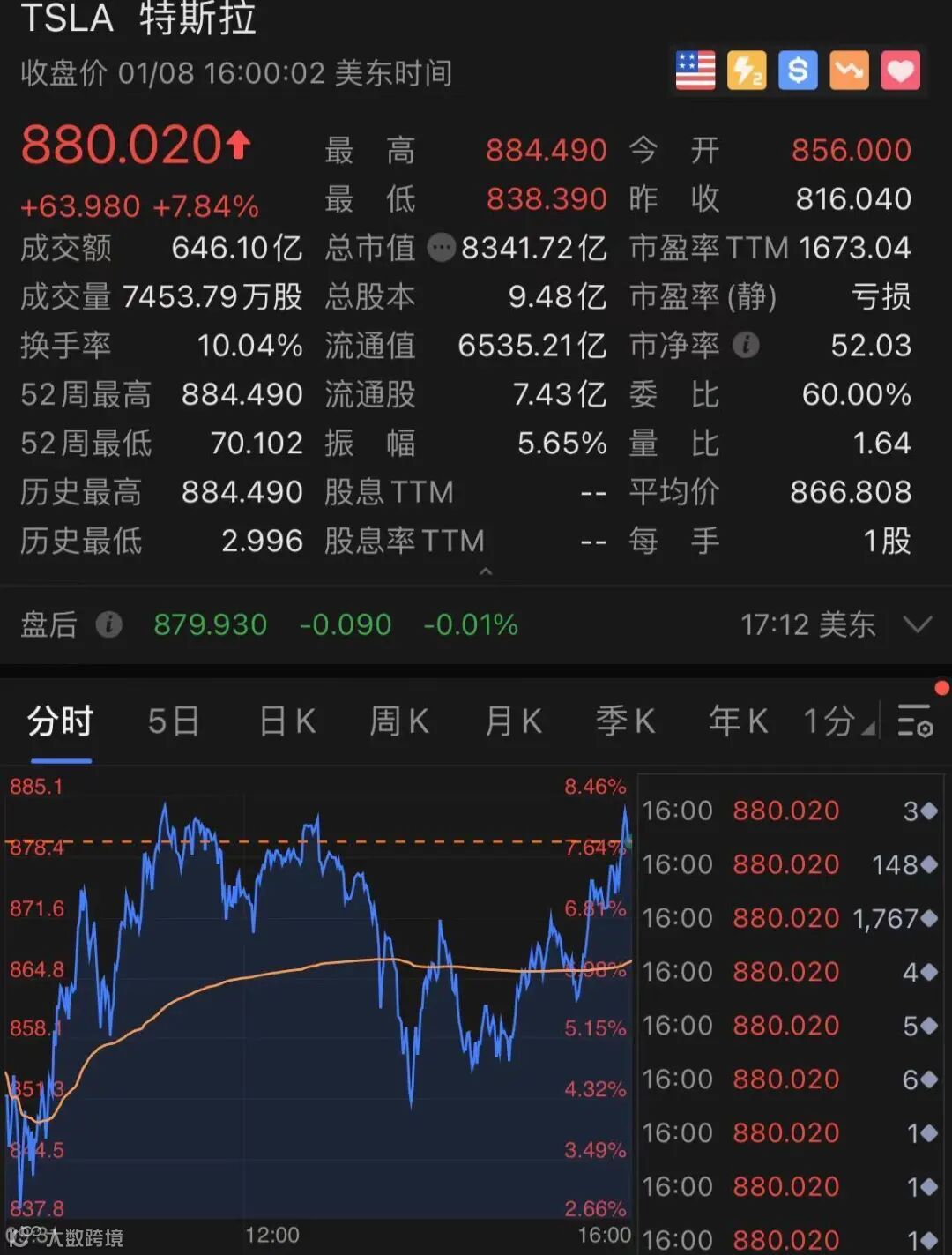Switch to the 分时 chart tab
Screen dimensions: 952x1255
[60, 722]
